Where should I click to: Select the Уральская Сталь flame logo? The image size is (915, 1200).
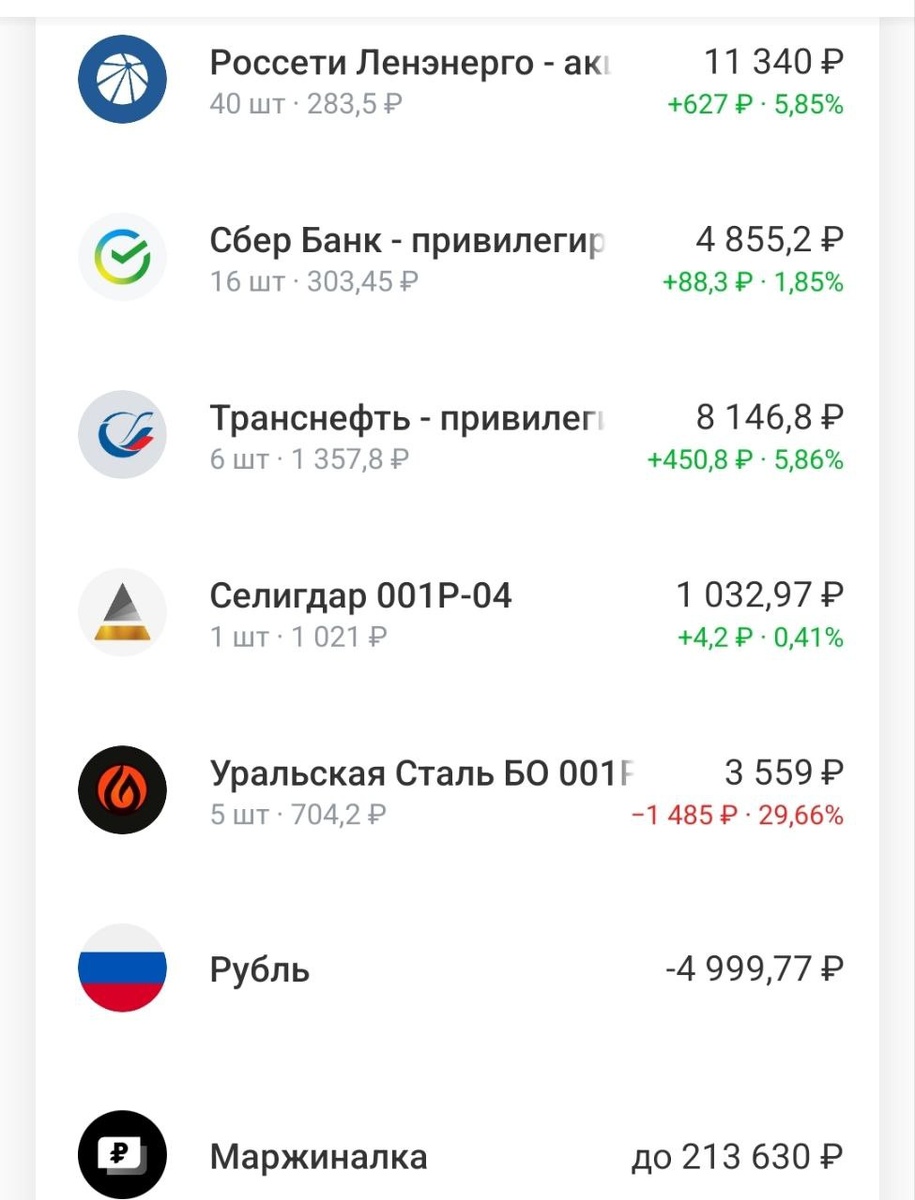tap(121, 790)
